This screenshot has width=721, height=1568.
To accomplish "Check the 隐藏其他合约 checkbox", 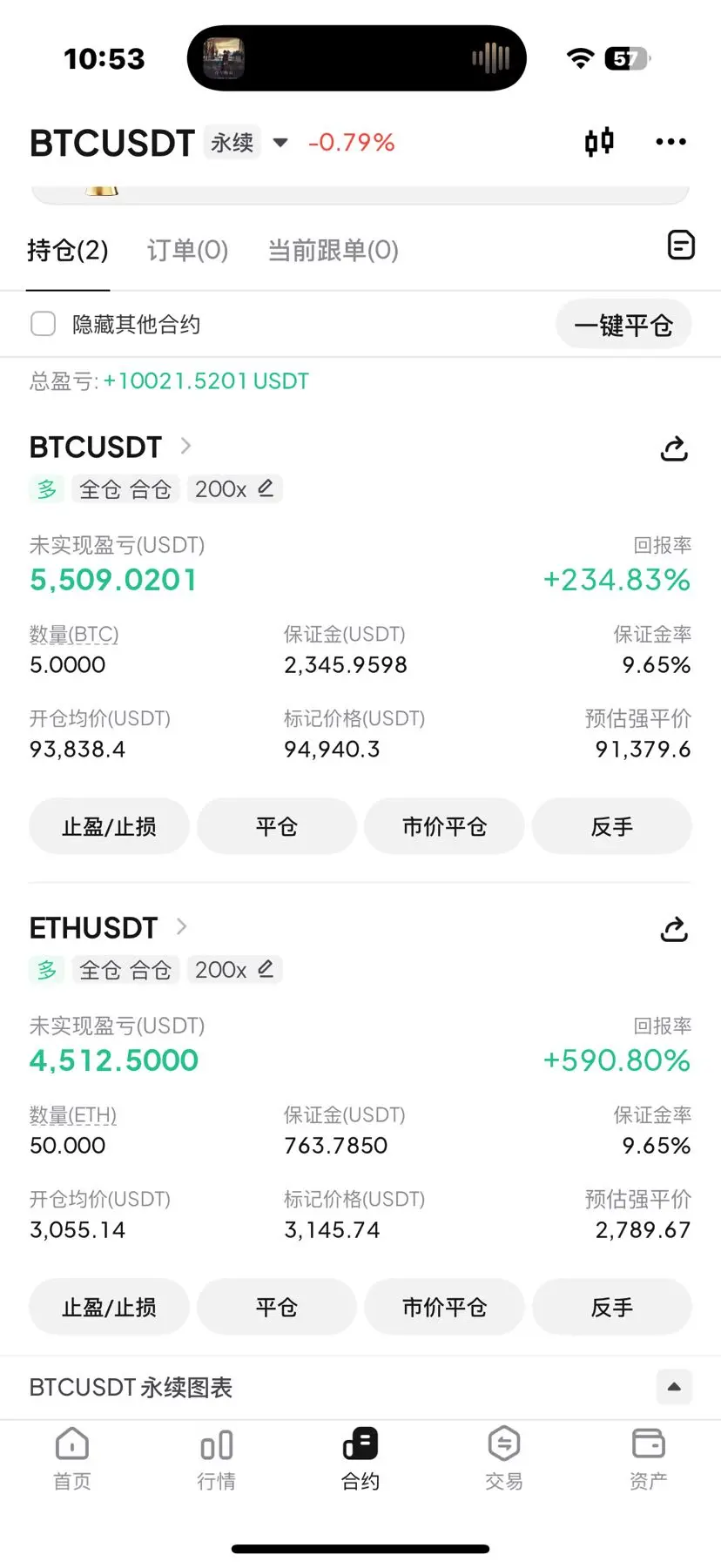I will 44,324.
